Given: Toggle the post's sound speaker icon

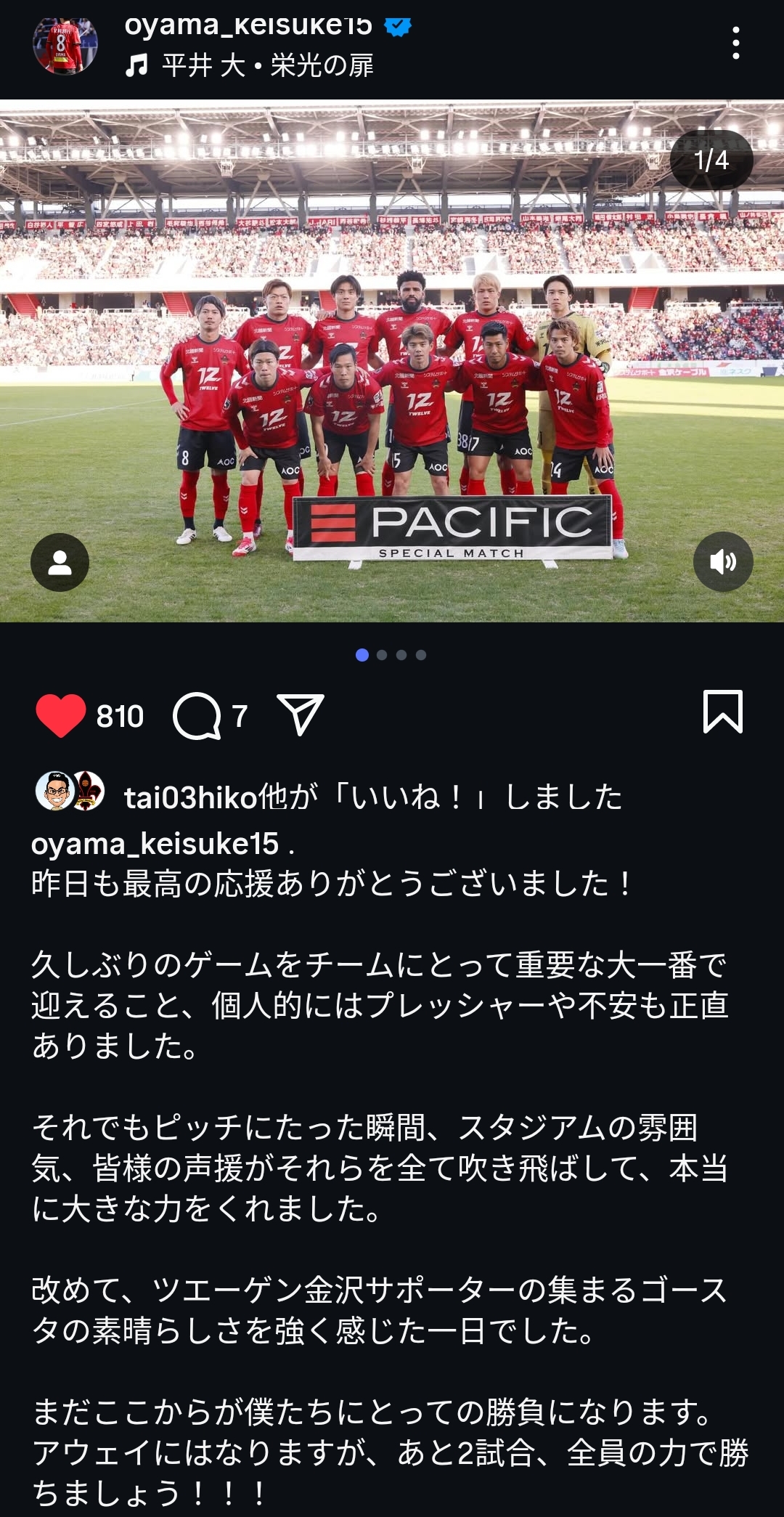Looking at the screenshot, I should click(x=723, y=561).
